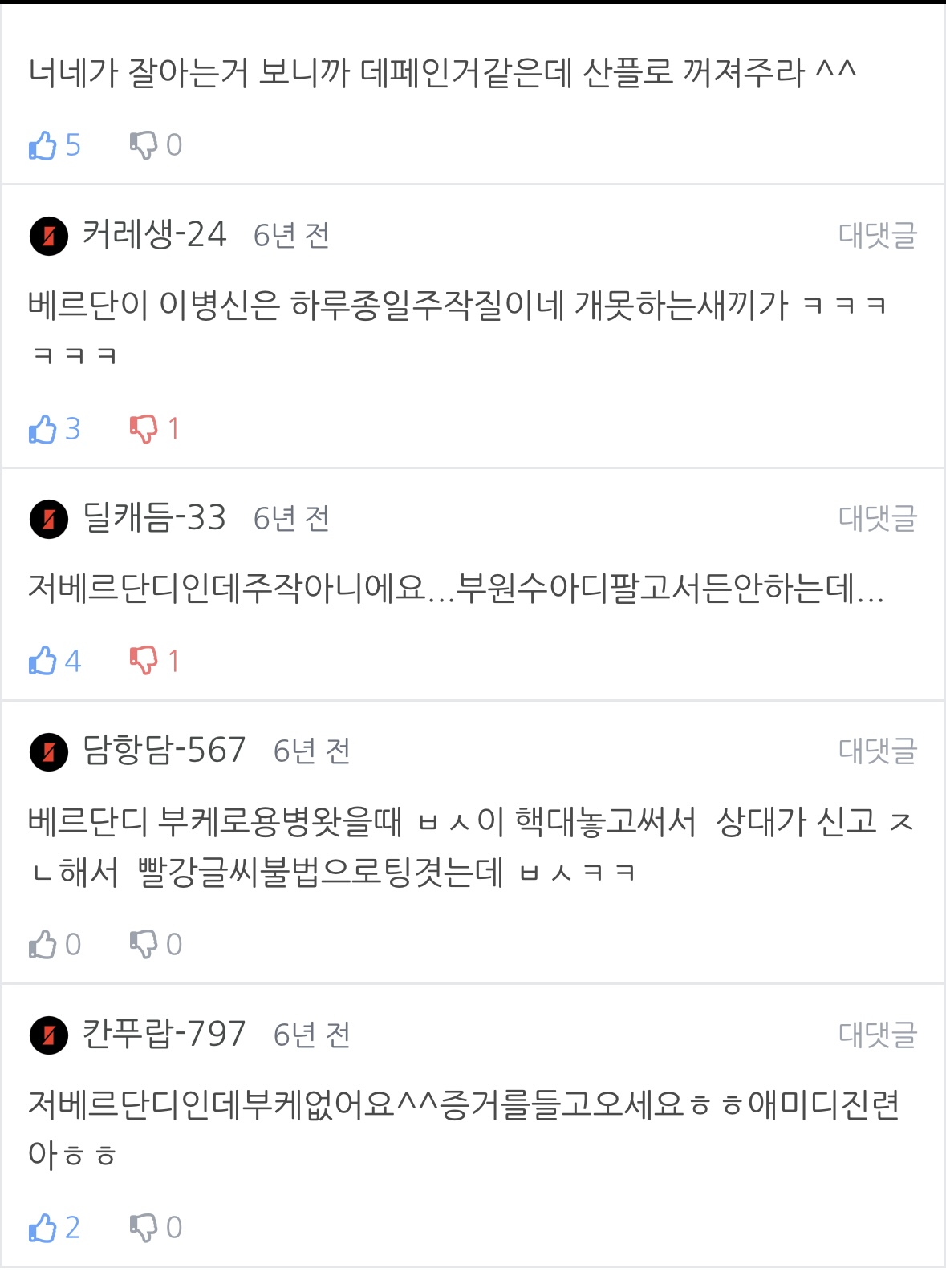Open reply on 담항담-567's comment
Viewport: 946px width, 1288px height.
pyautogui.click(x=877, y=751)
